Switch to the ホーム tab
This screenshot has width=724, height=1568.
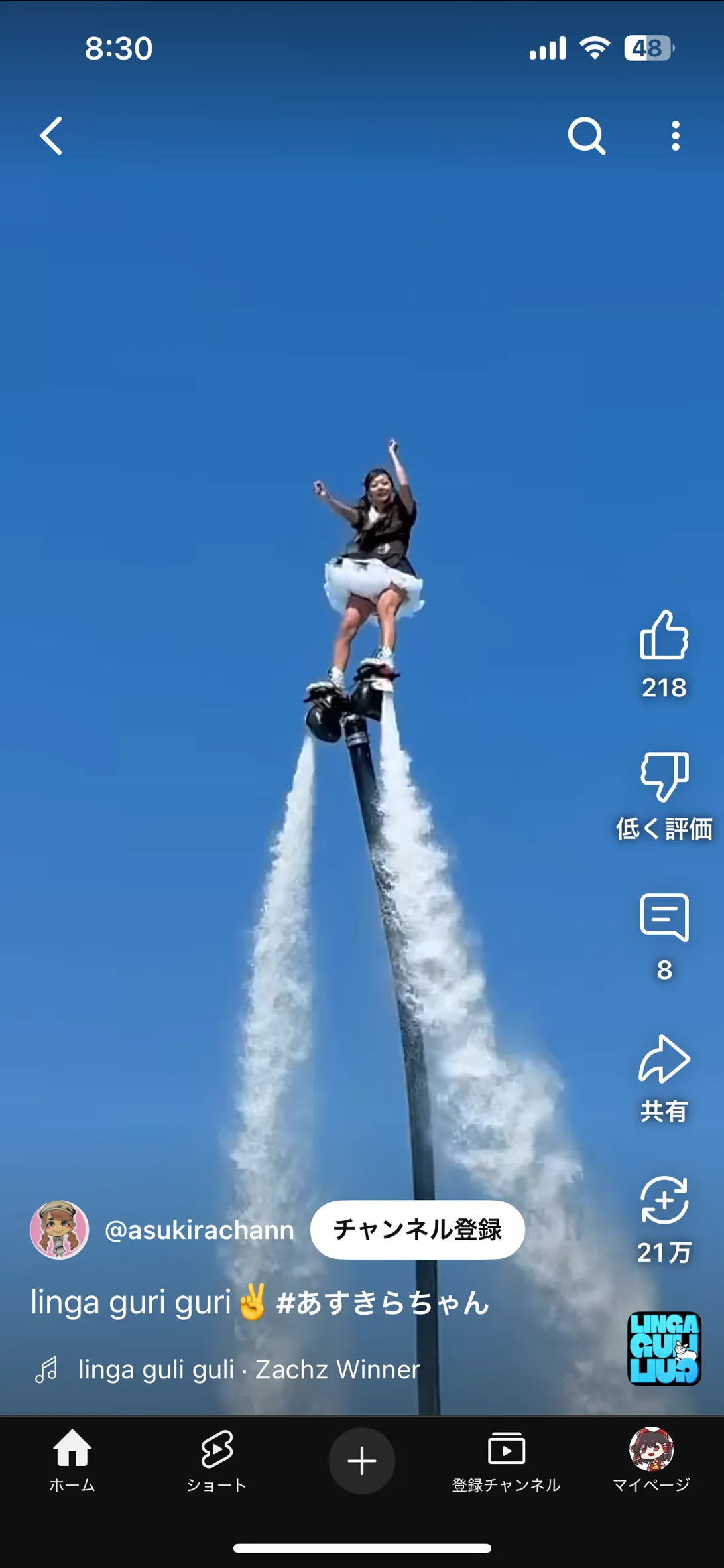[72, 1460]
